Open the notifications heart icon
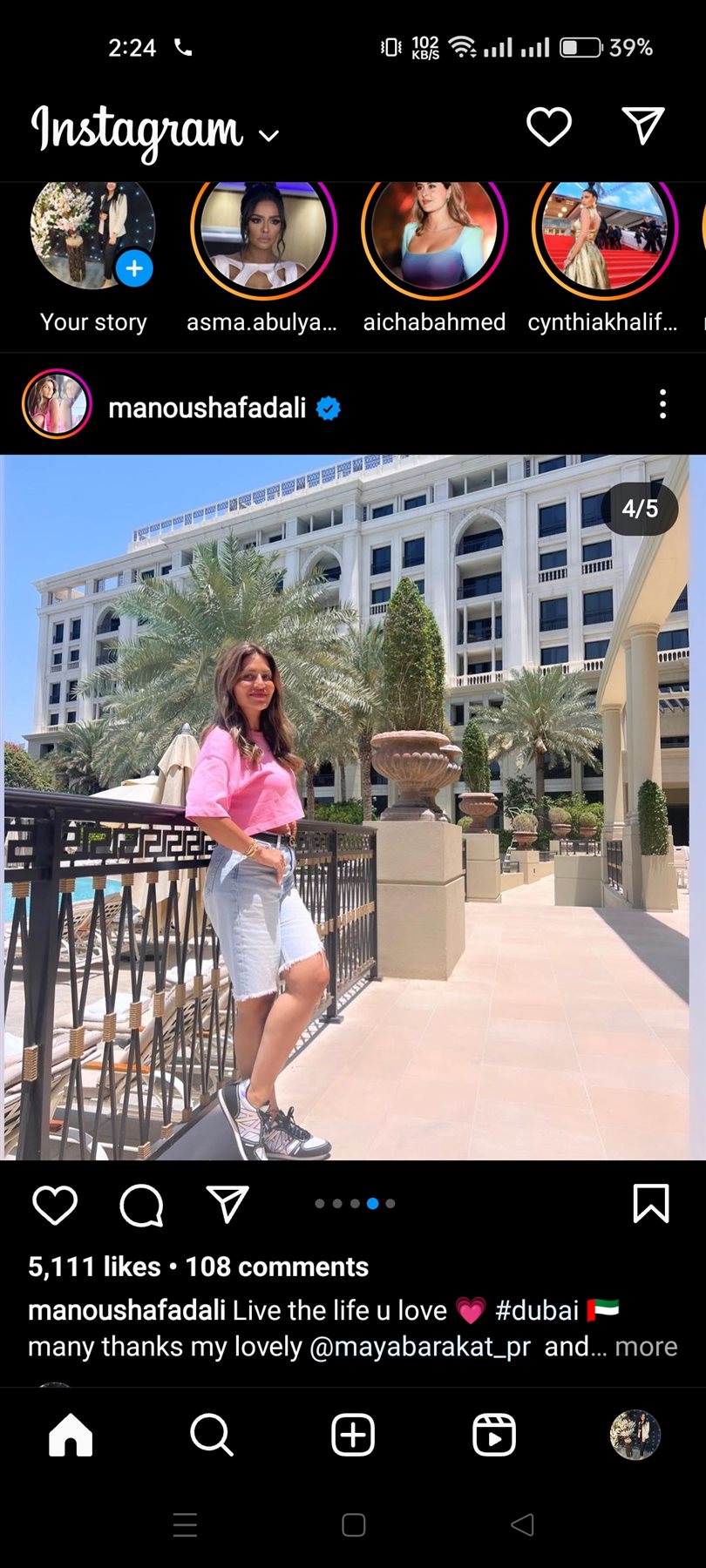Viewport: 706px width, 1568px height. (549, 127)
